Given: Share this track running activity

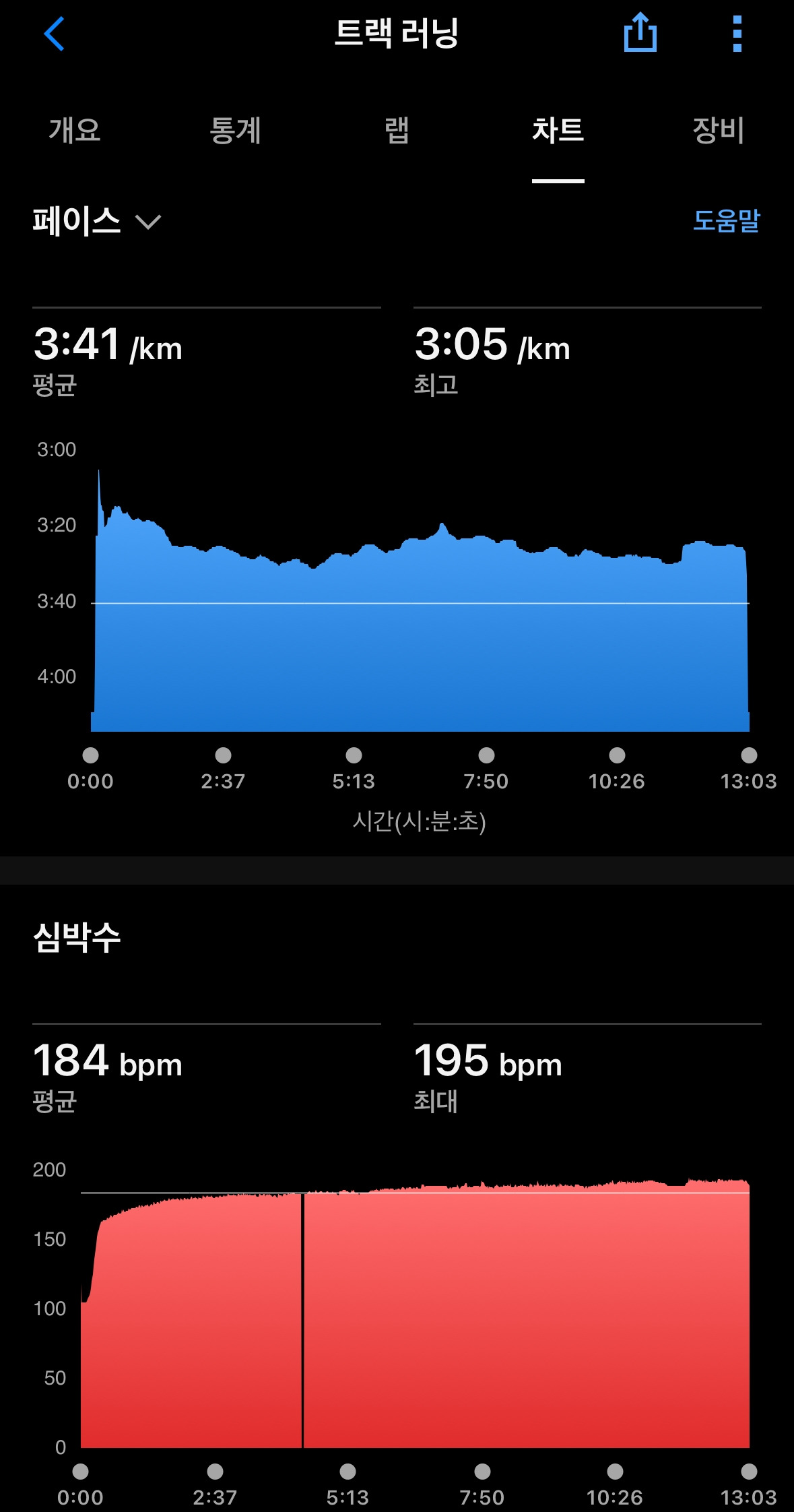Looking at the screenshot, I should click(640, 32).
